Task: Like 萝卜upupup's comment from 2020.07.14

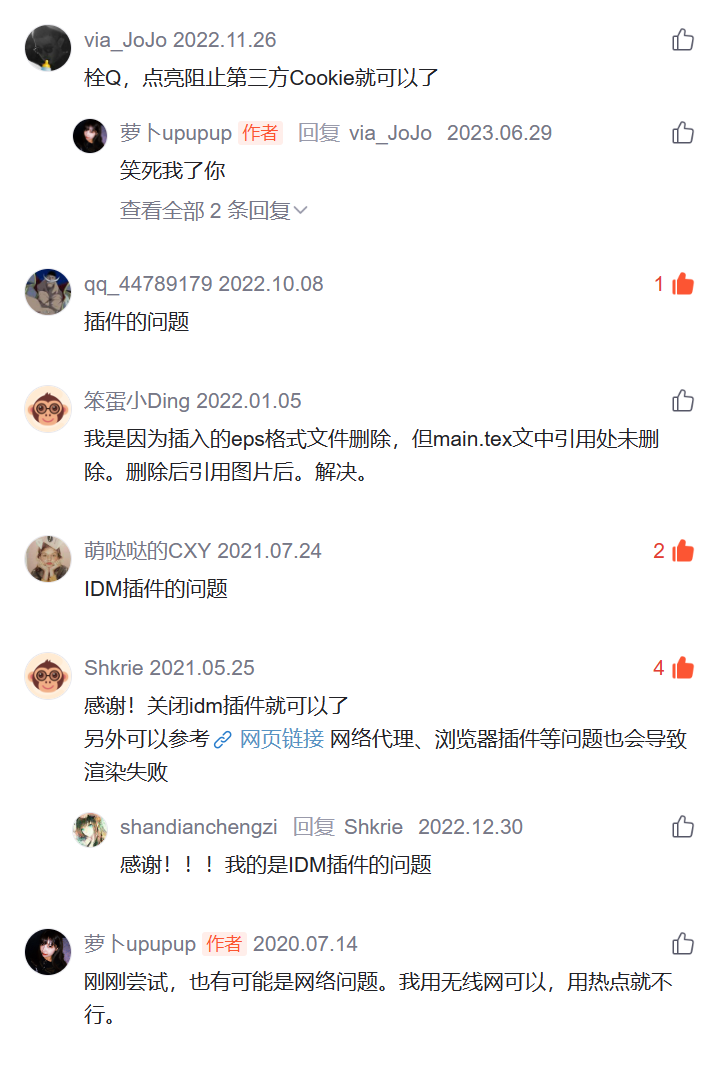Action: pos(683,944)
